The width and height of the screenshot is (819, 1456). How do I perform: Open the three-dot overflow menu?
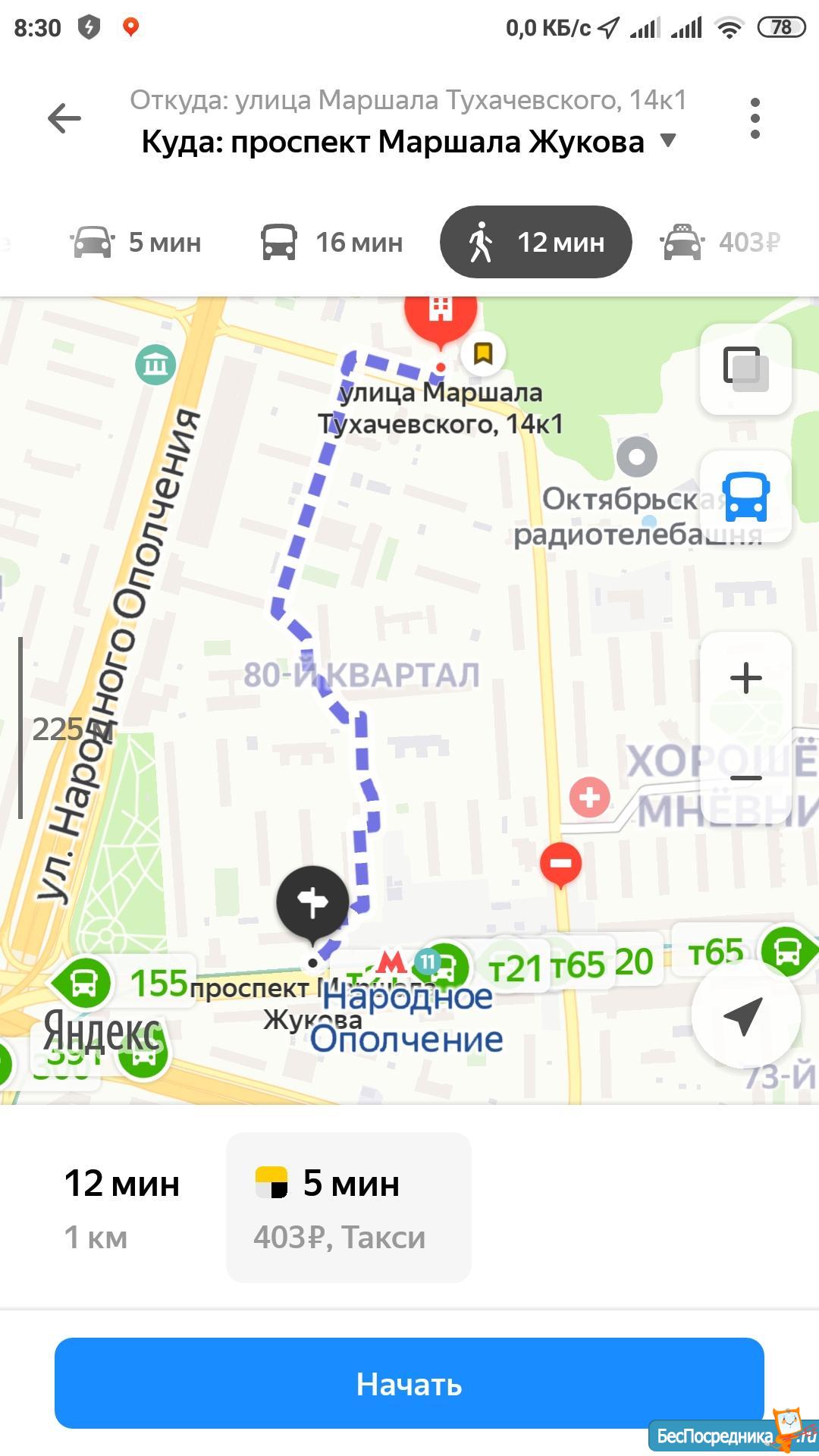pos(755,118)
